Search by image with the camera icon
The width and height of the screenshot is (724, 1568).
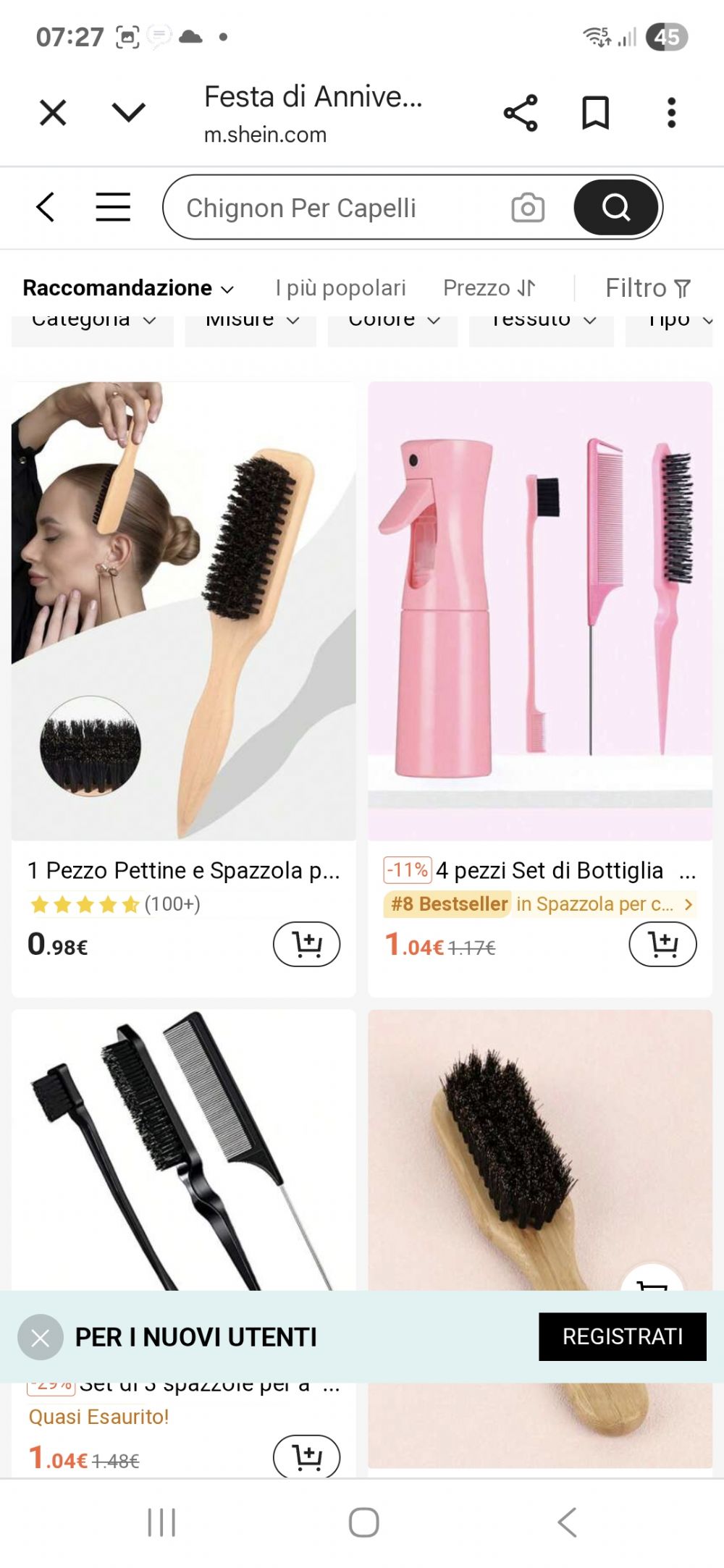coord(528,208)
